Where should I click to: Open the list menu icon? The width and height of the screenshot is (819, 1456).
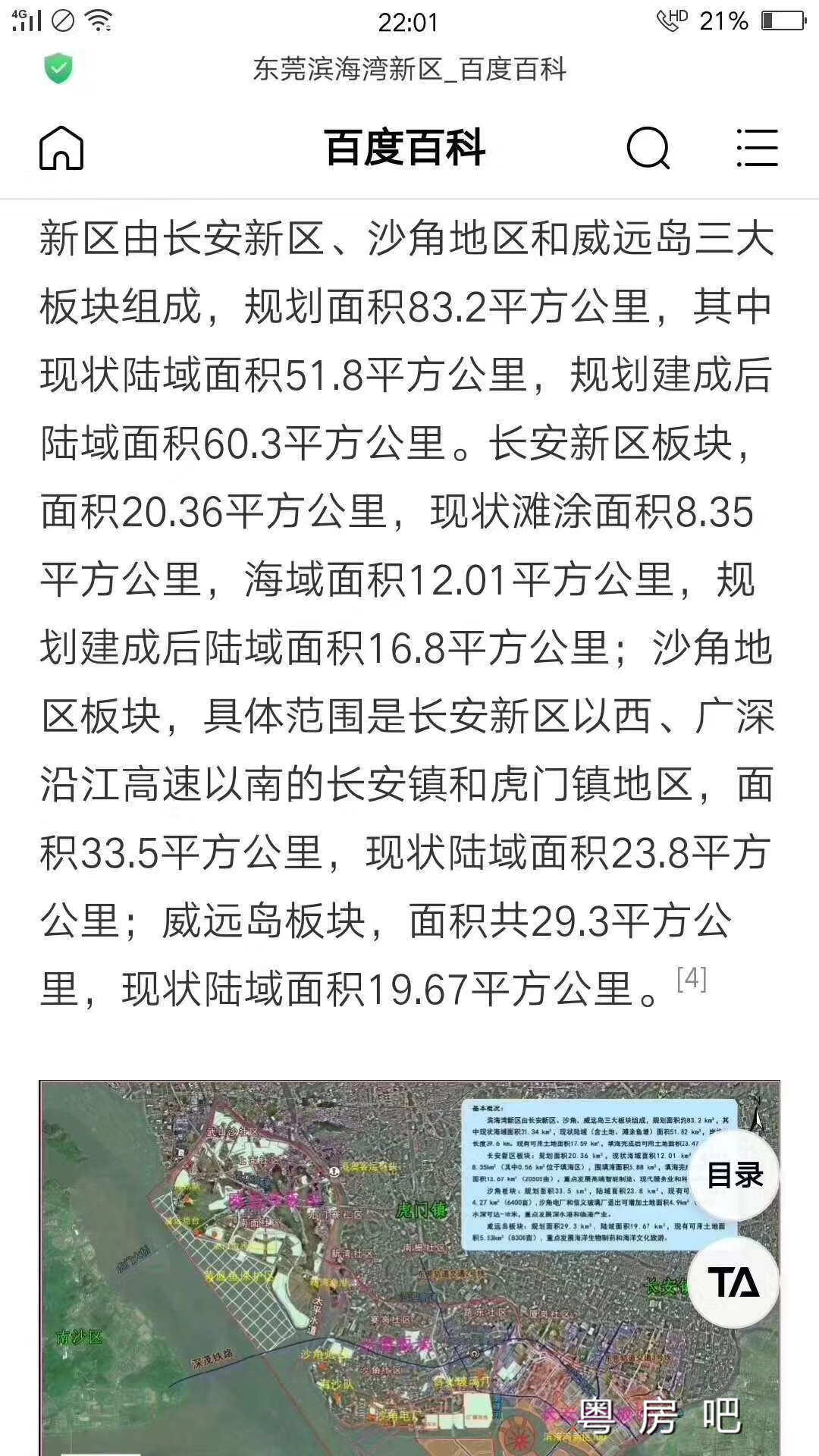(757, 148)
